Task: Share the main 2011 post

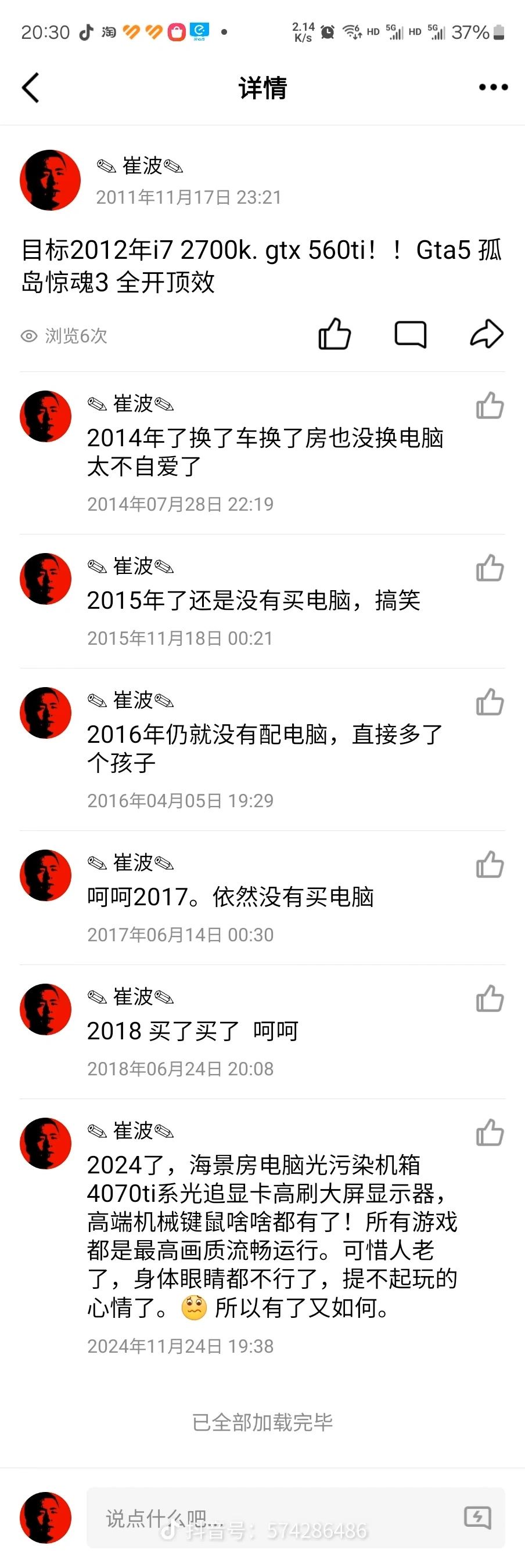Action: pyautogui.click(x=487, y=334)
